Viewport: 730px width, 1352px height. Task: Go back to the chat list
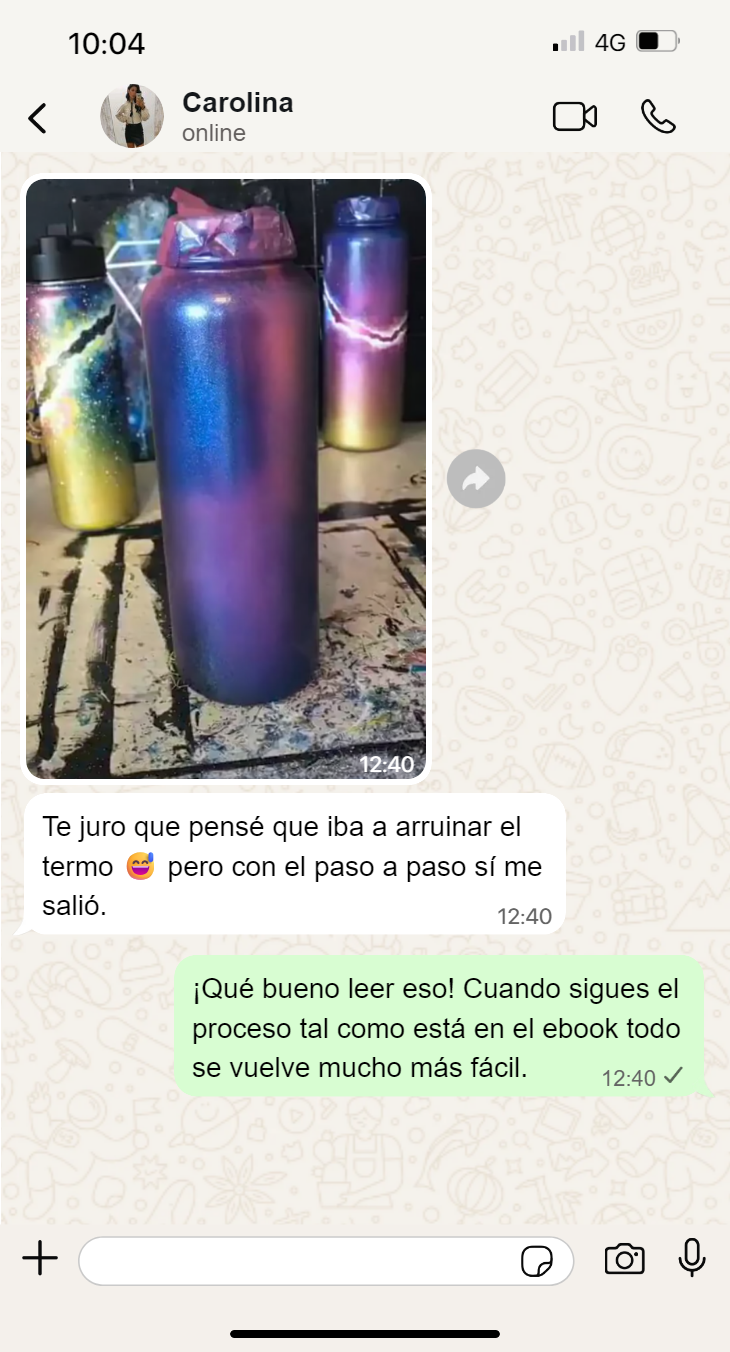pos(37,118)
